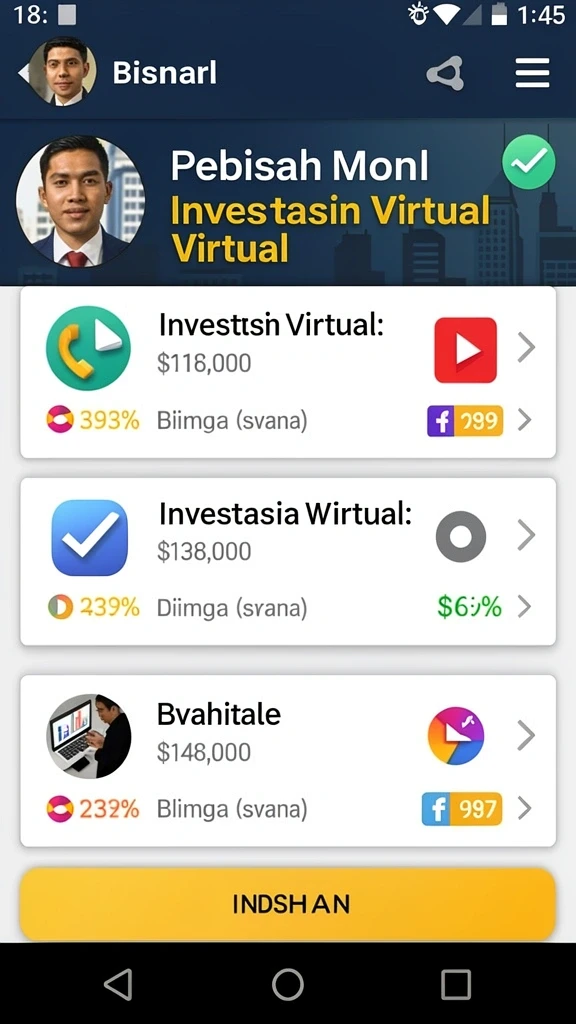Viewport: 576px width, 1024px height.
Task: Expand the chevron beside the green $6% value
Action: pos(524,608)
